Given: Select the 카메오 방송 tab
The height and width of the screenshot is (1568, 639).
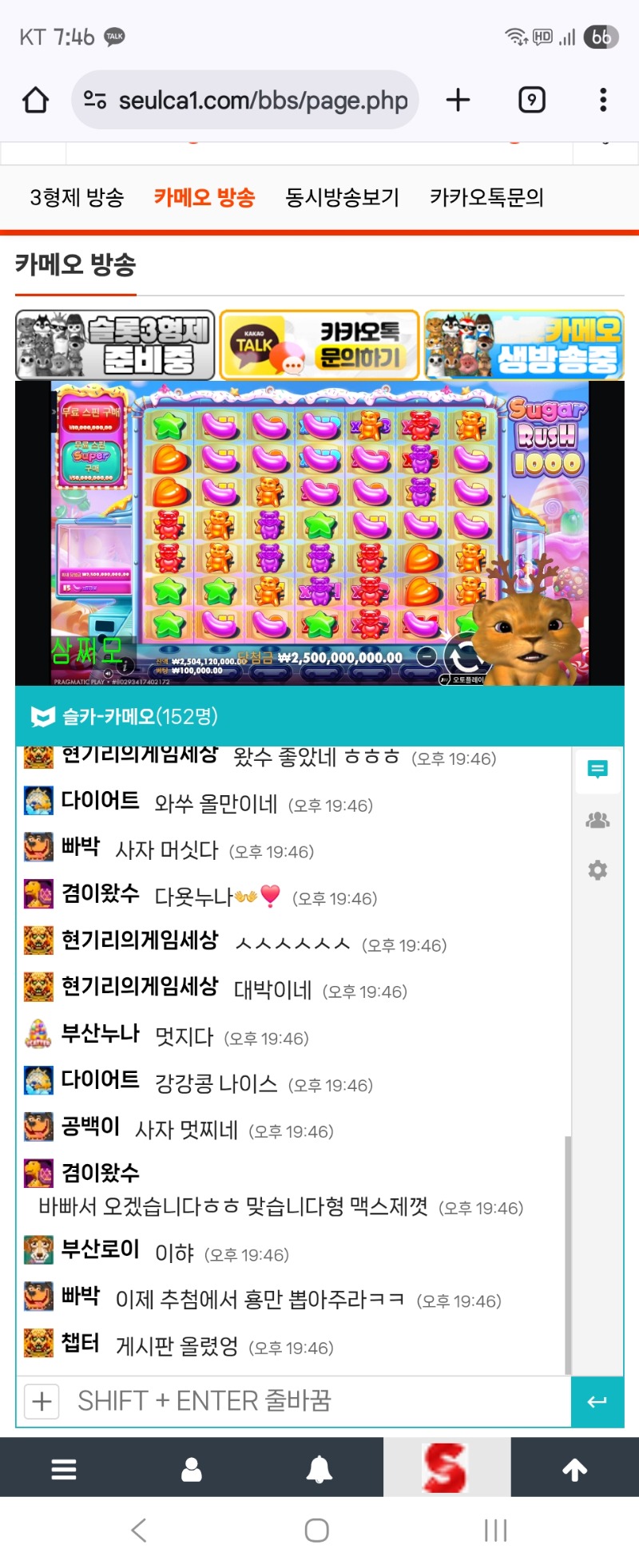Looking at the screenshot, I should 204,197.
